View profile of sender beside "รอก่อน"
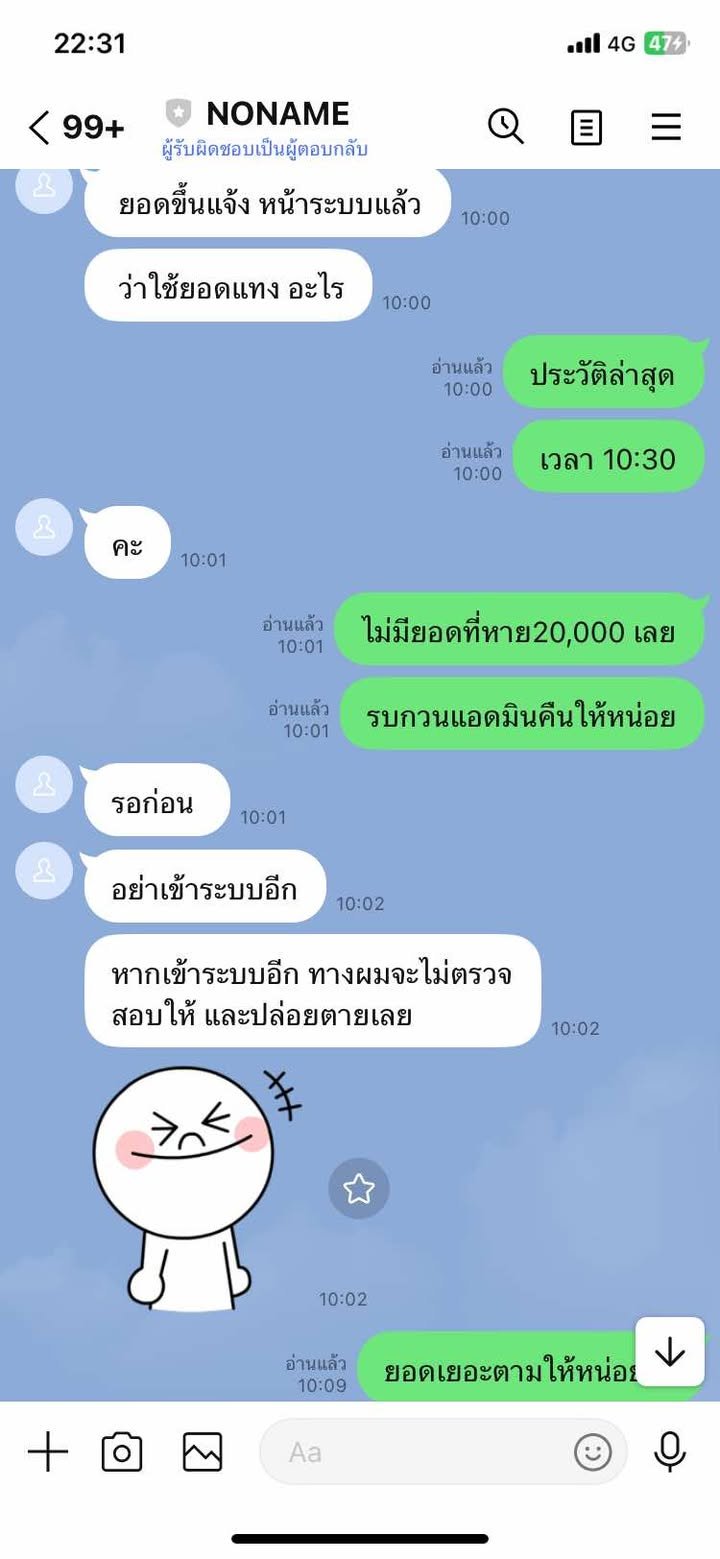The image size is (720, 1559). coord(44,786)
